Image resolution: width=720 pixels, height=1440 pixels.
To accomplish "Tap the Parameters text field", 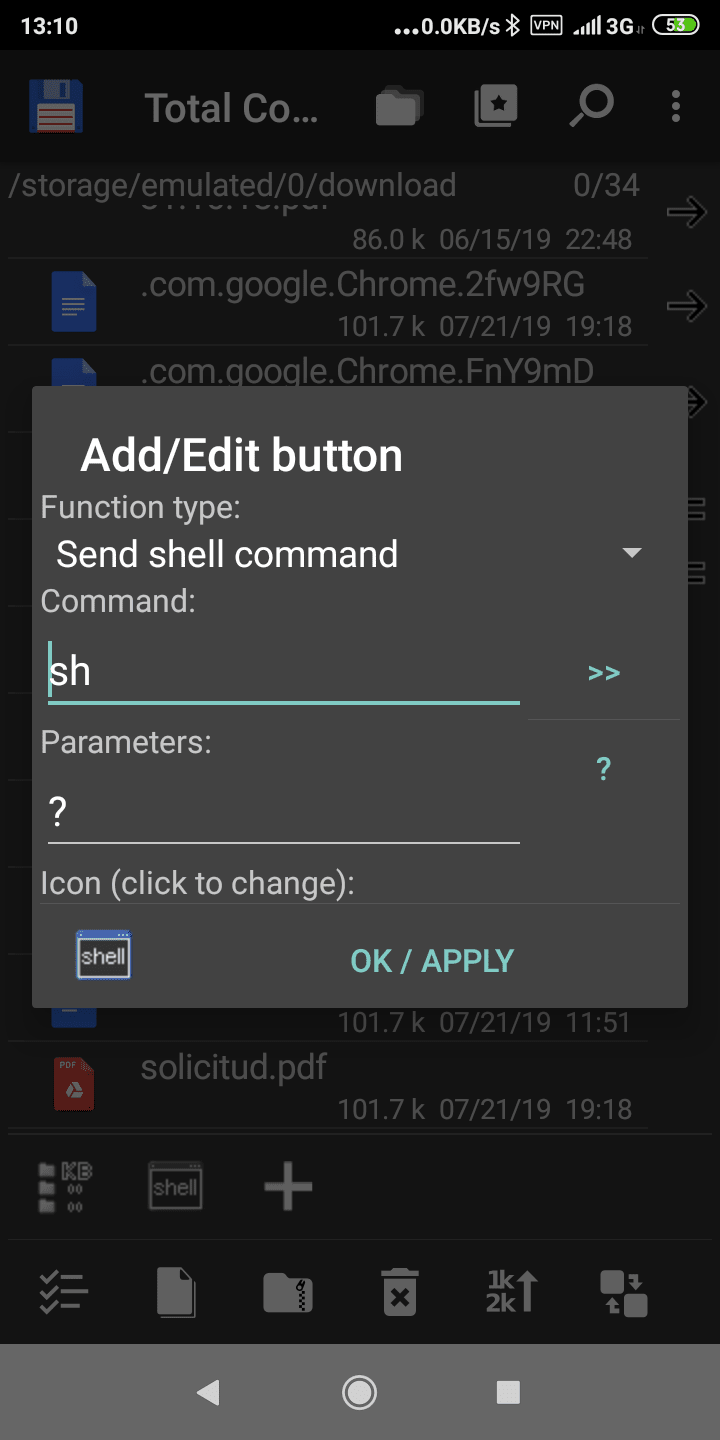I will click(284, 812).
